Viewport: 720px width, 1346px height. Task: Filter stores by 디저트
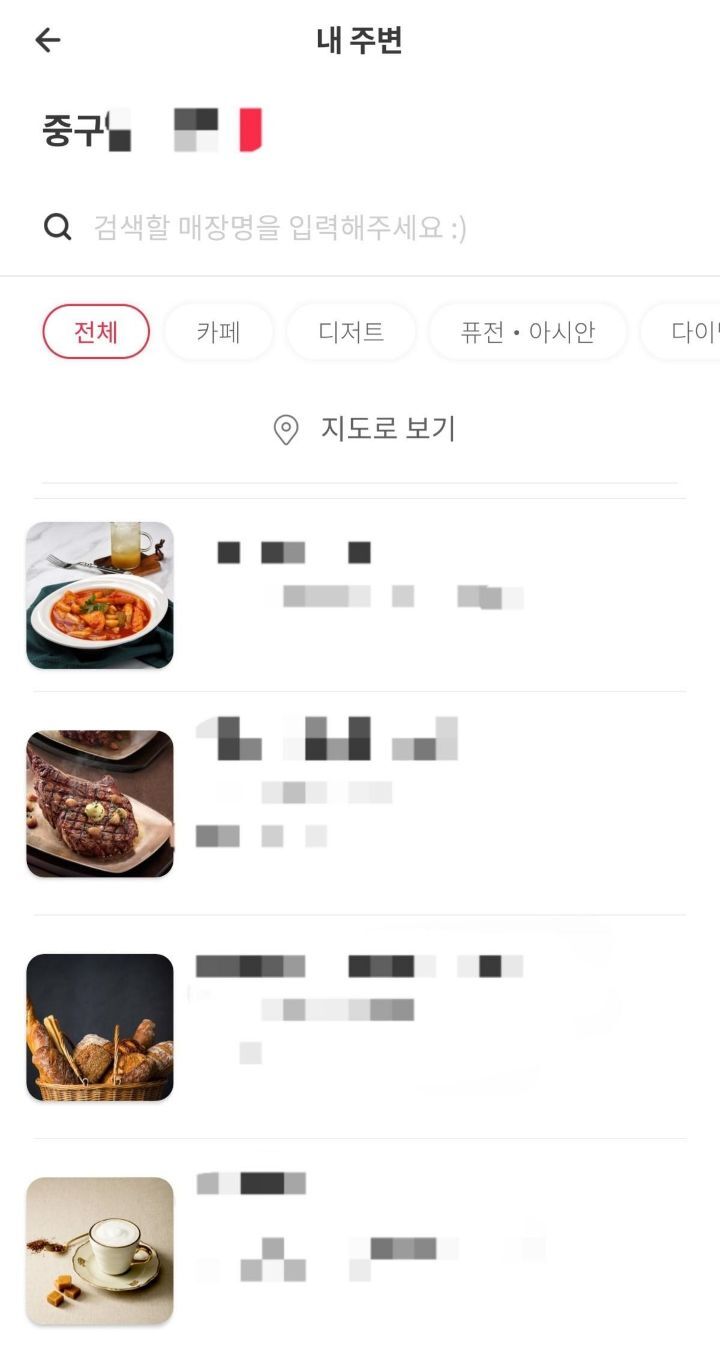click(351, 332)
